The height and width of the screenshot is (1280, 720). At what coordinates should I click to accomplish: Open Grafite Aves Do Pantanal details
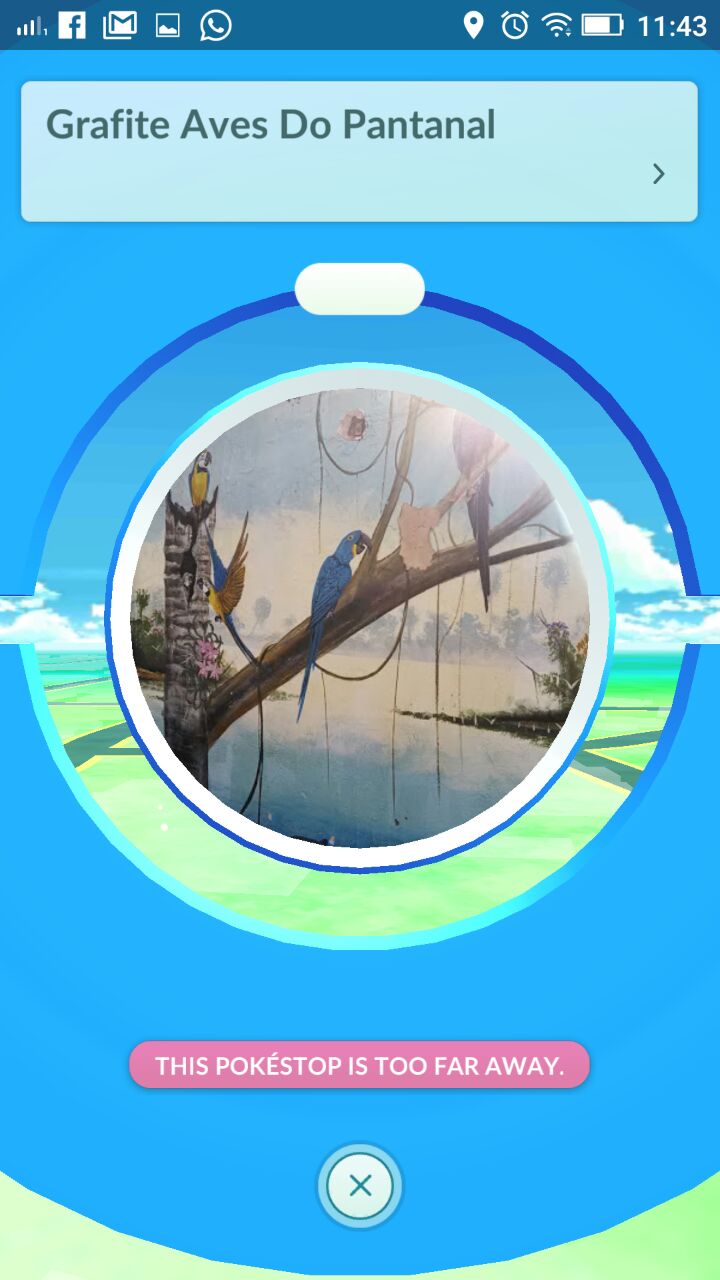pyautogui.click(x=359, y=151)
